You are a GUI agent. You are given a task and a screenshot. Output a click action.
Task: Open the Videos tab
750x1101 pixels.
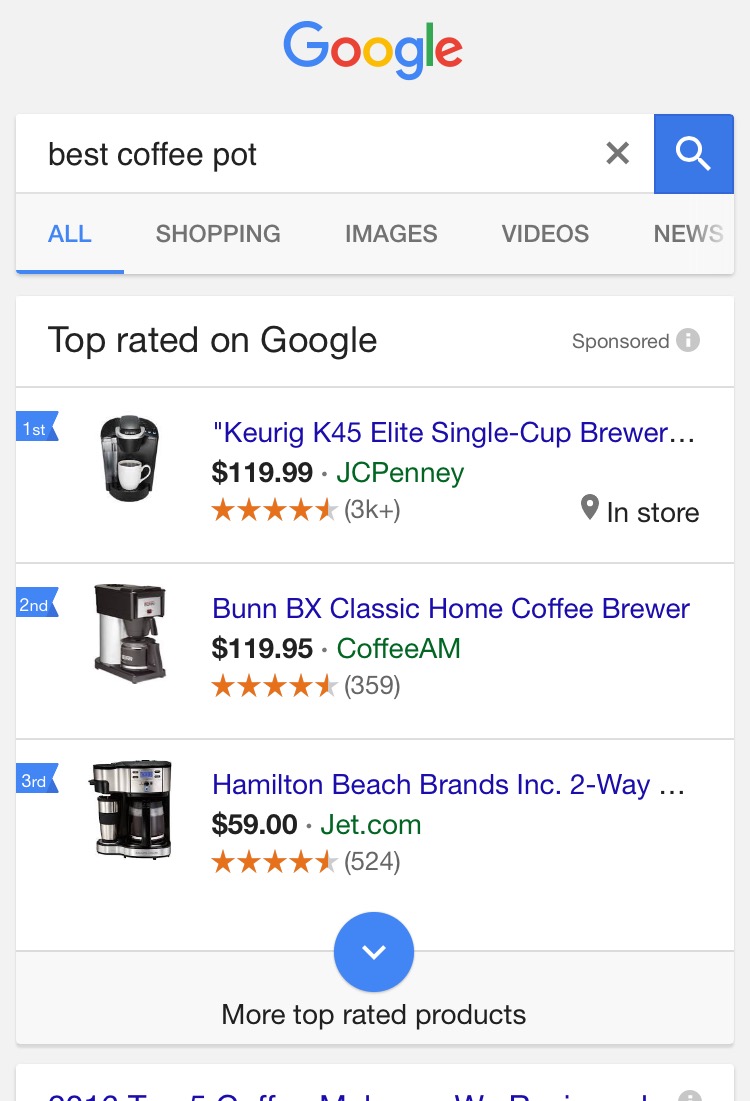[545, 234]
